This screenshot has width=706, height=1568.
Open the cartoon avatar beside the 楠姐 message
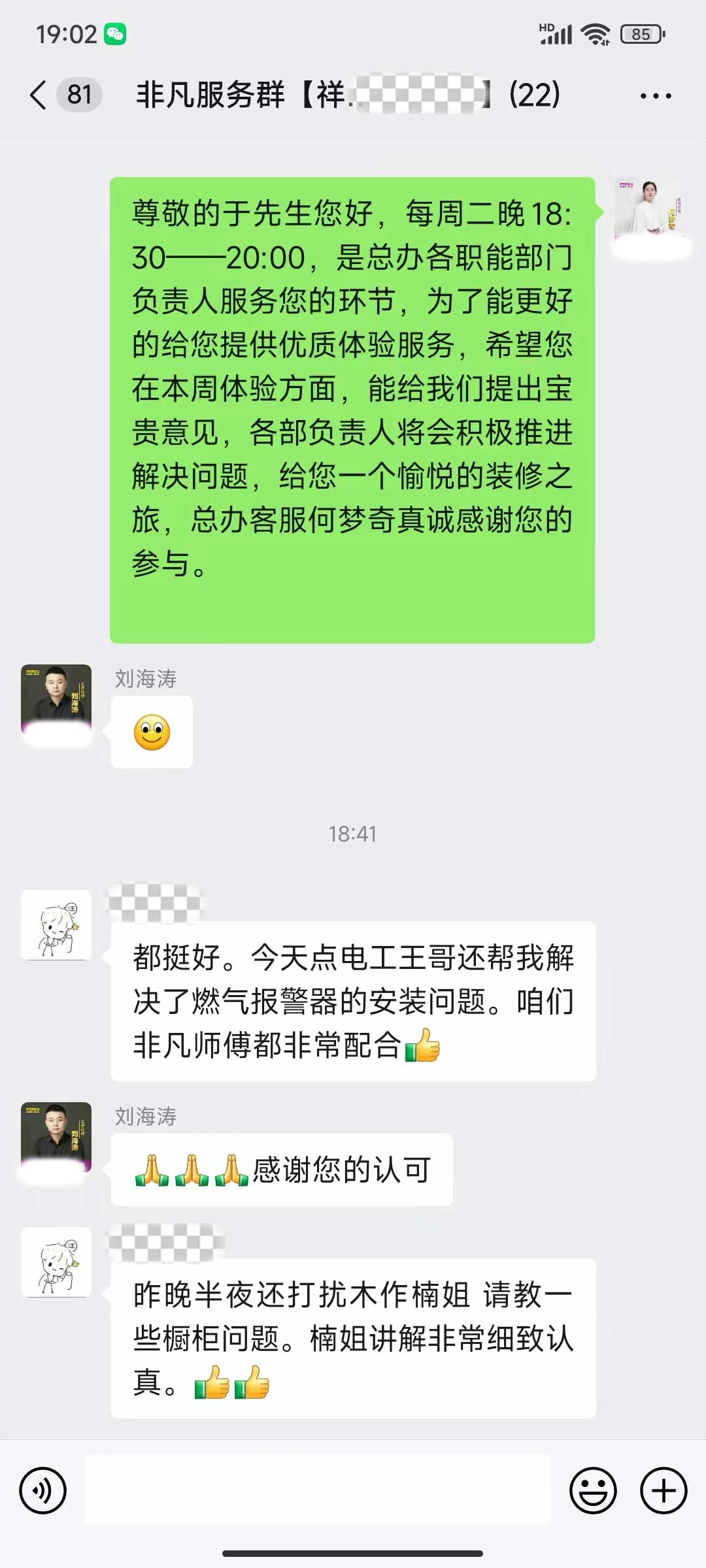pyautogui.click(x=56, y=1262)
